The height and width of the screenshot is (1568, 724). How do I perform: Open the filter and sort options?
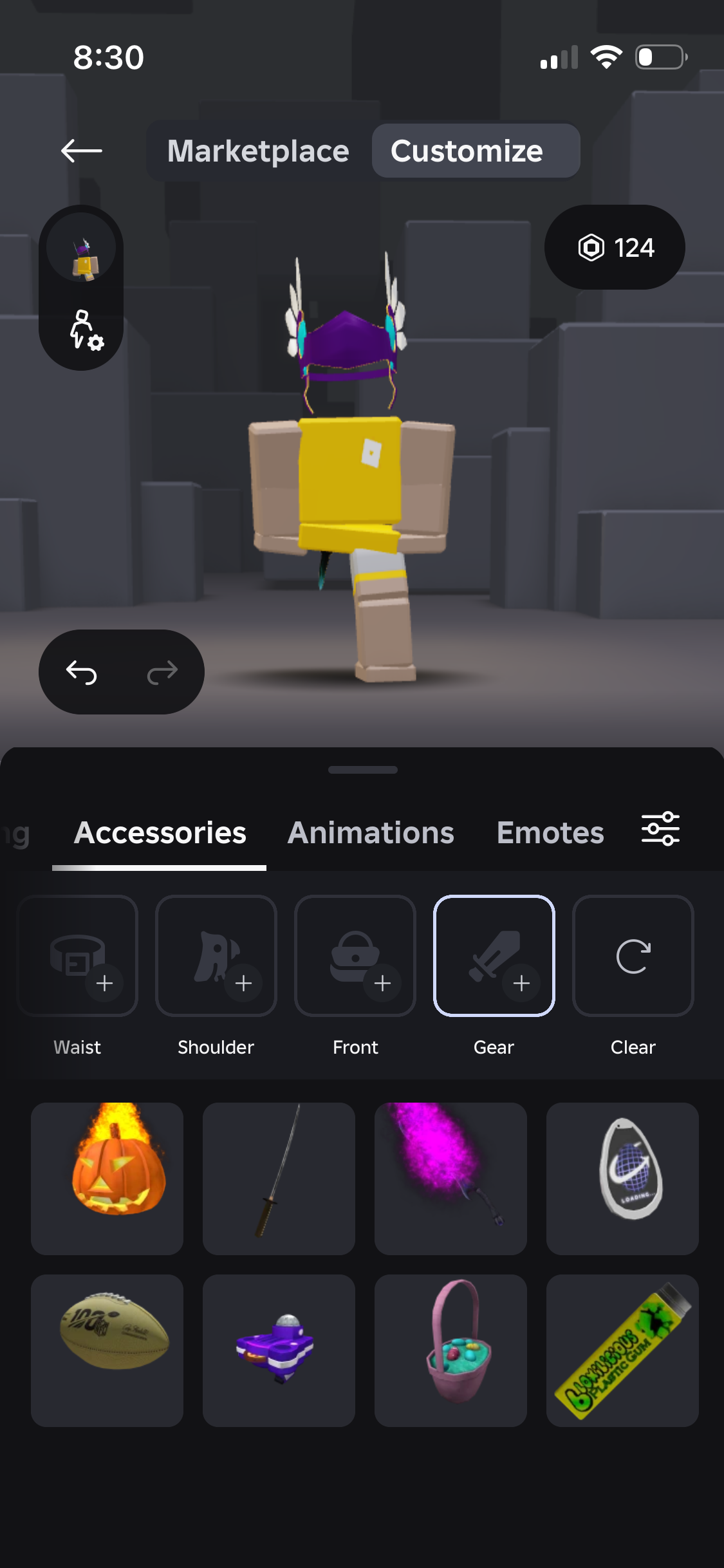coord(660,828)
